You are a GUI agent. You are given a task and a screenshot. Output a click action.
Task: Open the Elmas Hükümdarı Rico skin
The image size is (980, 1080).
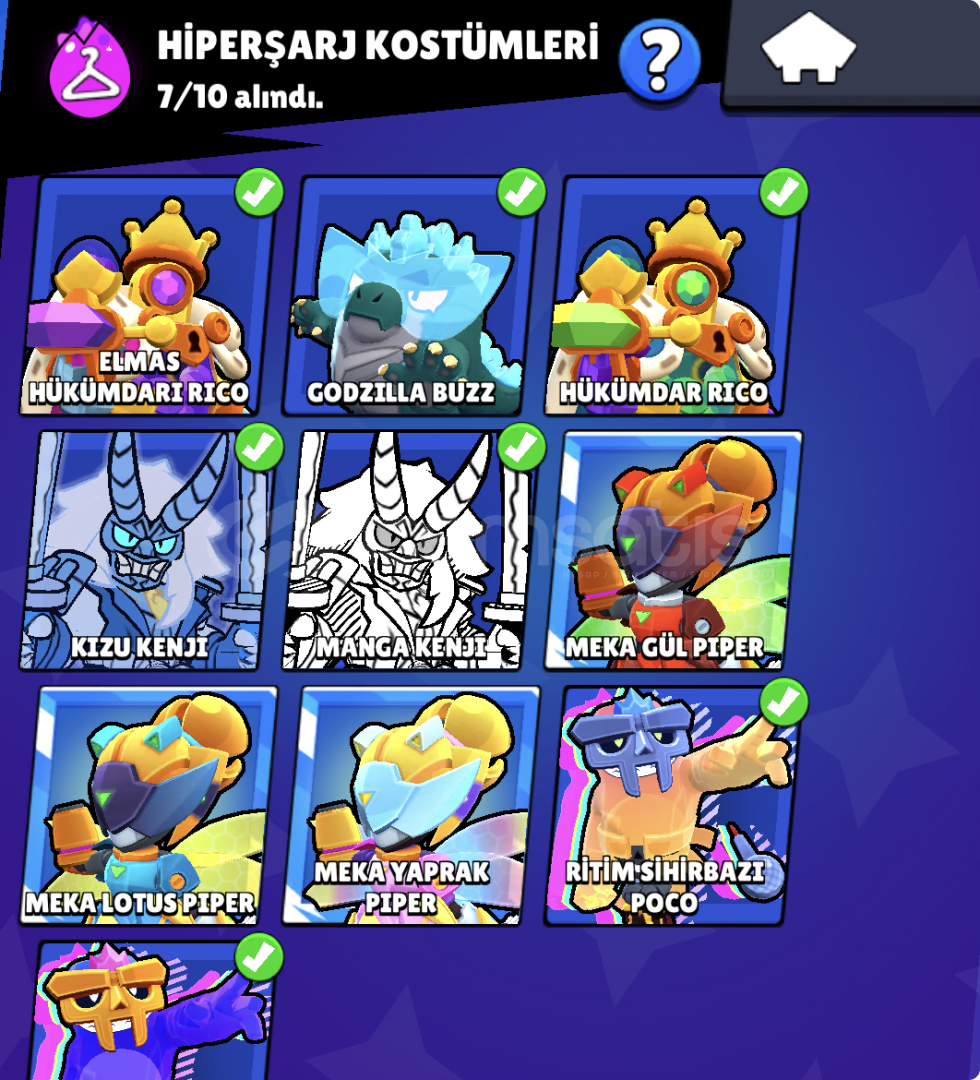(x=150, y=295)
